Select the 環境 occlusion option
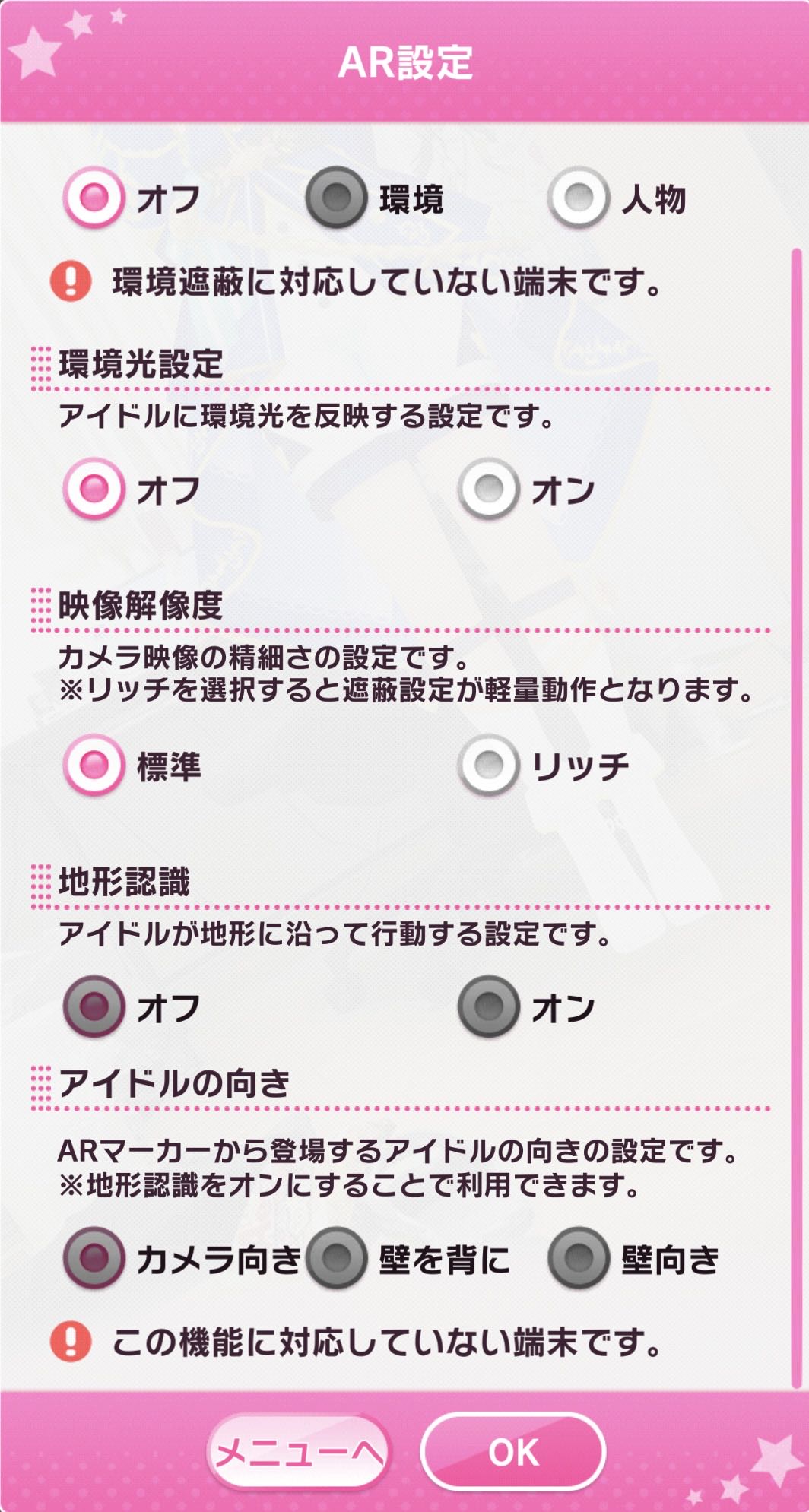The image size is (809, 1512). [336, 199]
